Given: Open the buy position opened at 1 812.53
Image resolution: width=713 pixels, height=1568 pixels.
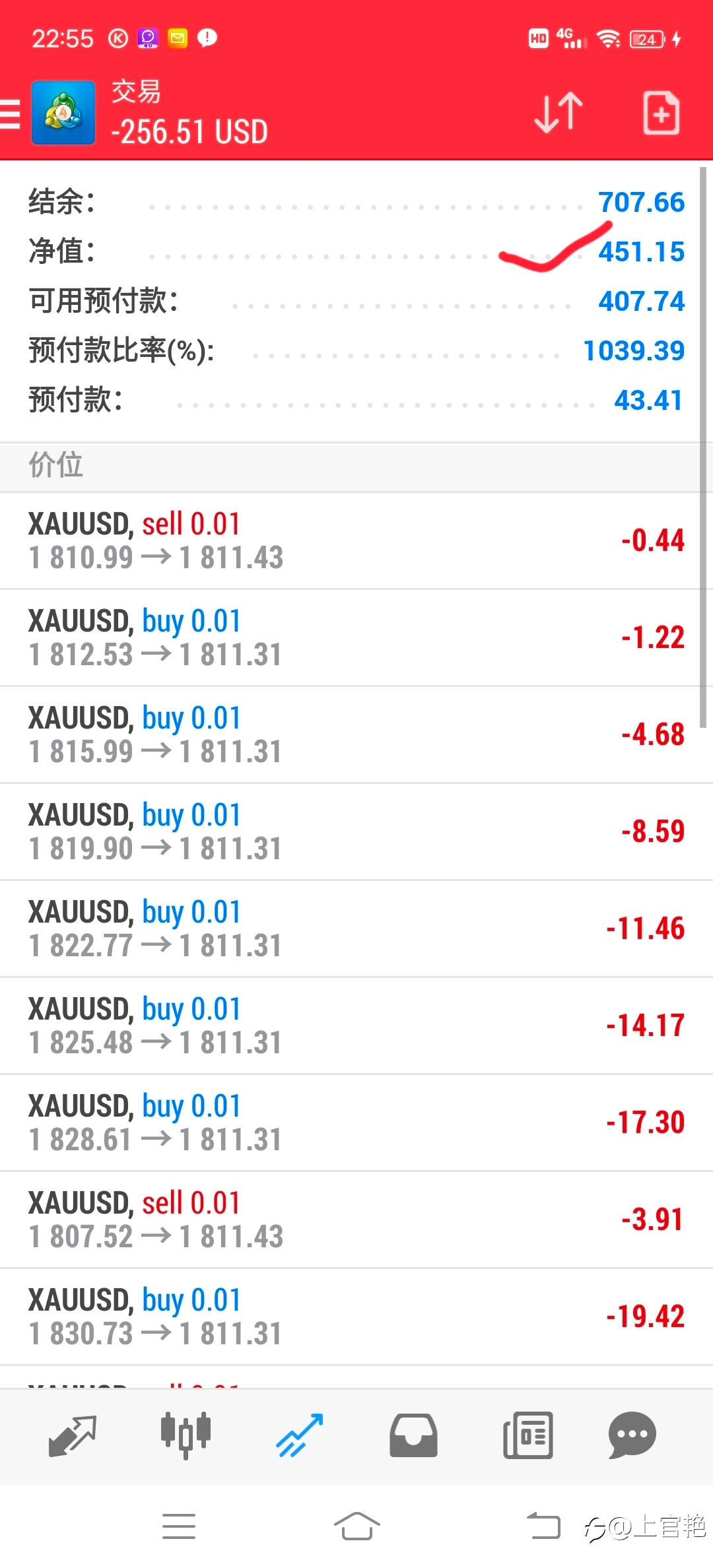Looking at the screenshot, I should (x=356, y=637).
